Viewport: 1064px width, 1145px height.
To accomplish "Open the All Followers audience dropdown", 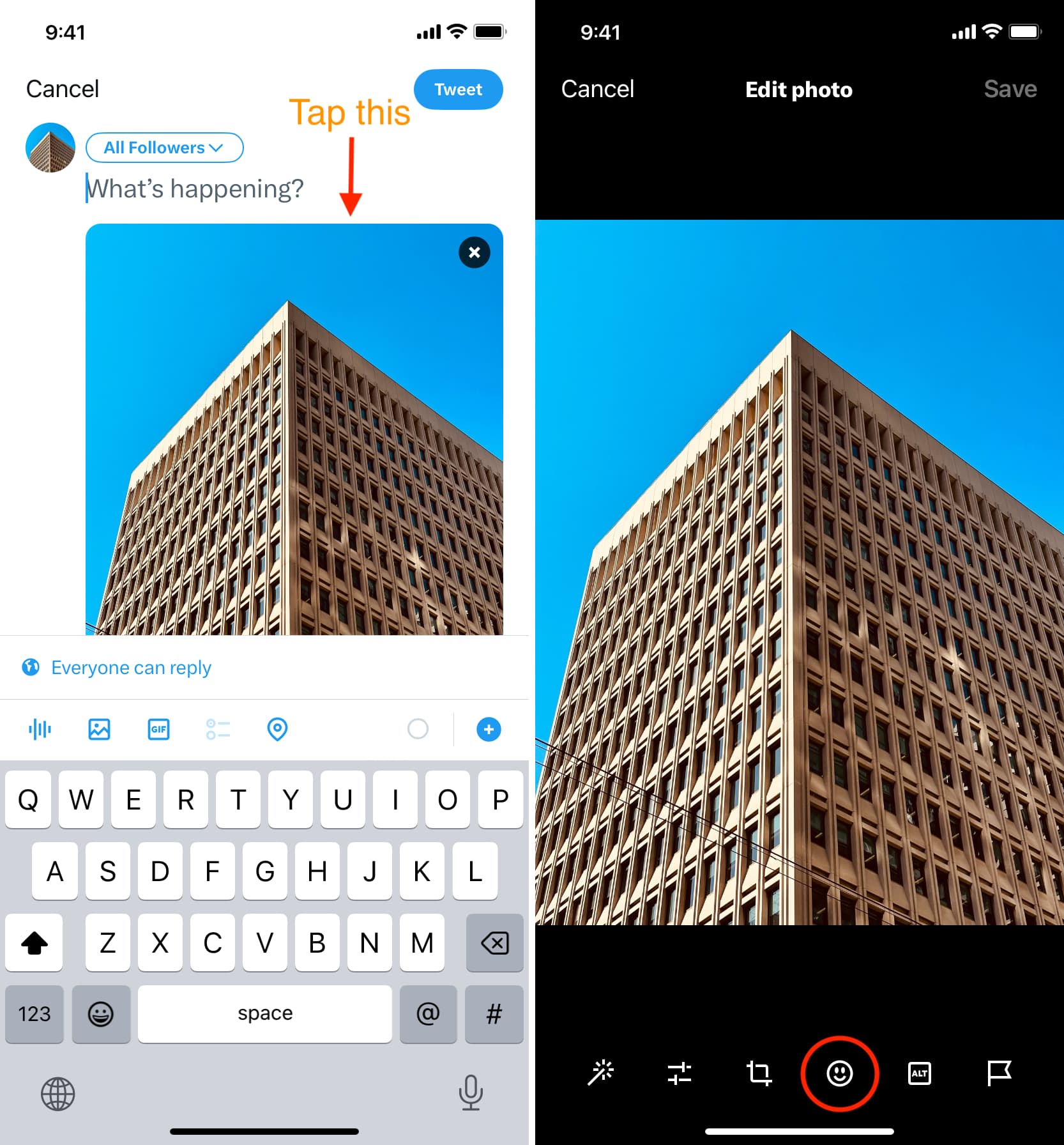I will click(164, 148).
